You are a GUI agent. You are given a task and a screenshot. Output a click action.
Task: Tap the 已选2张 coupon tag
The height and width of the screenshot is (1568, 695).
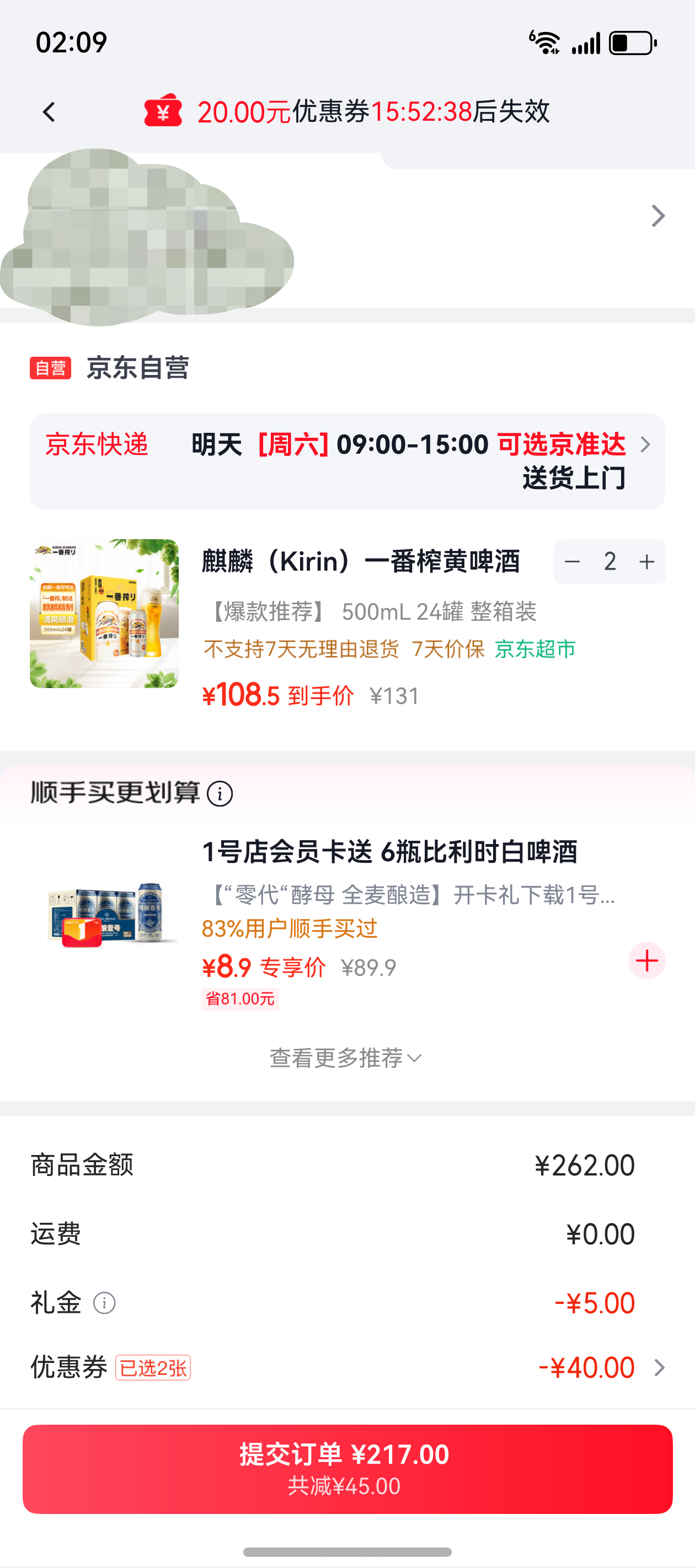[153, 1367]
